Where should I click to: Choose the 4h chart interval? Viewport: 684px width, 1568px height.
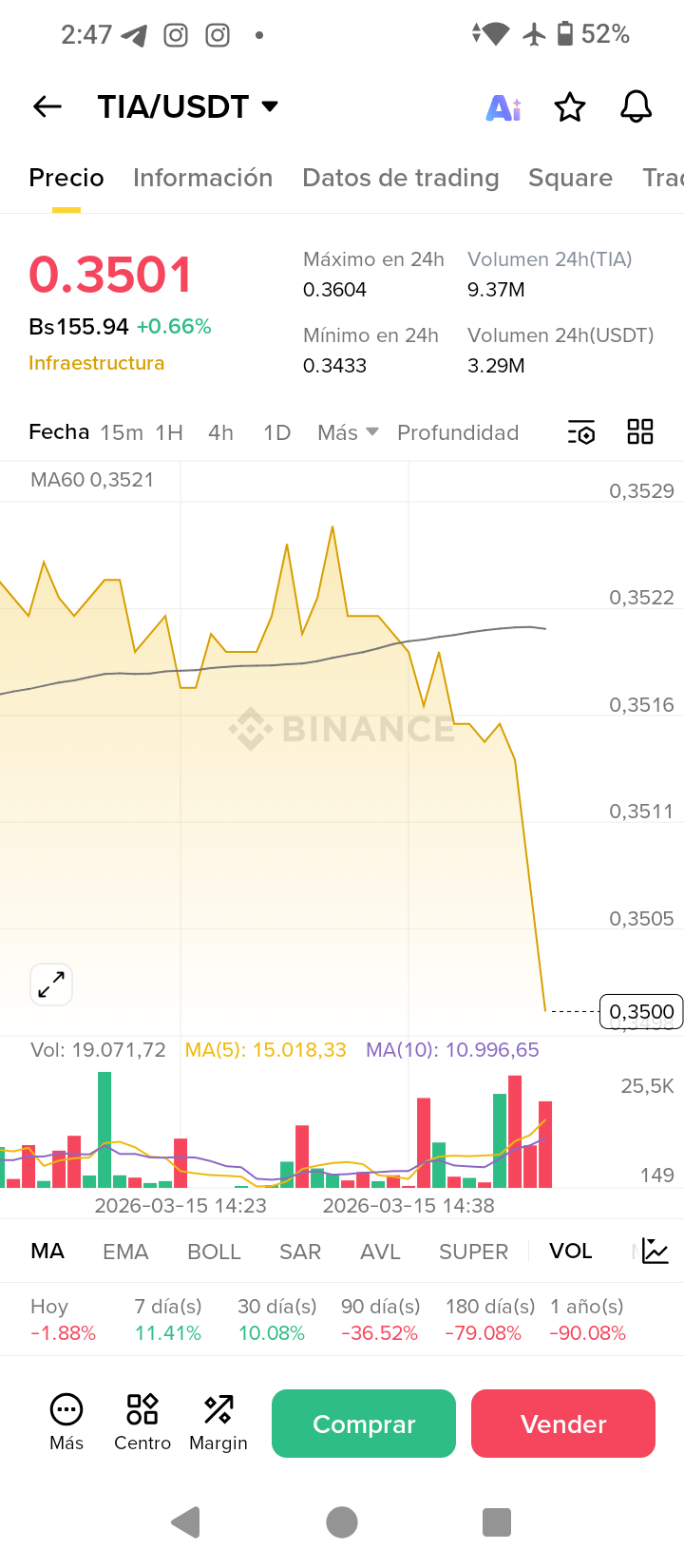[x=220, y=433]
